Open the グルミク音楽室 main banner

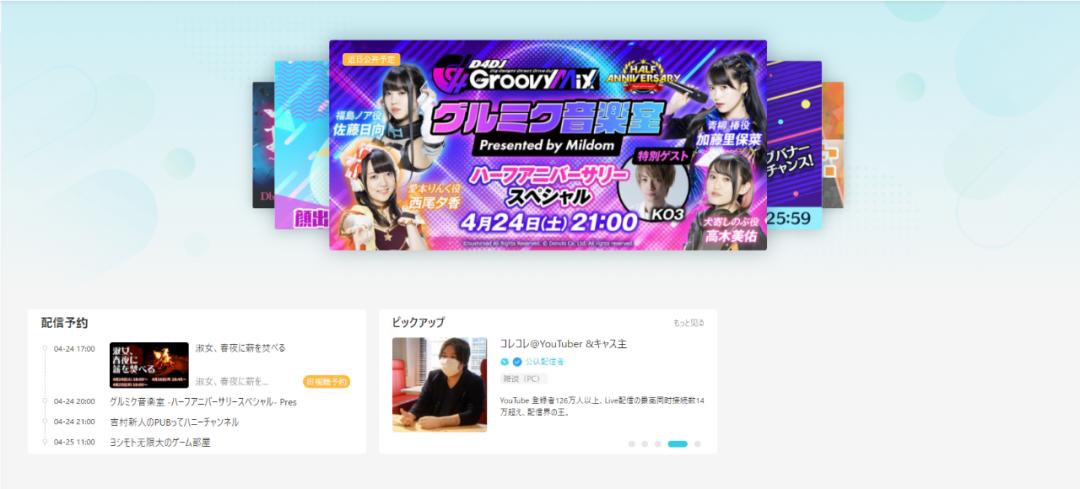tap(548, 145)
